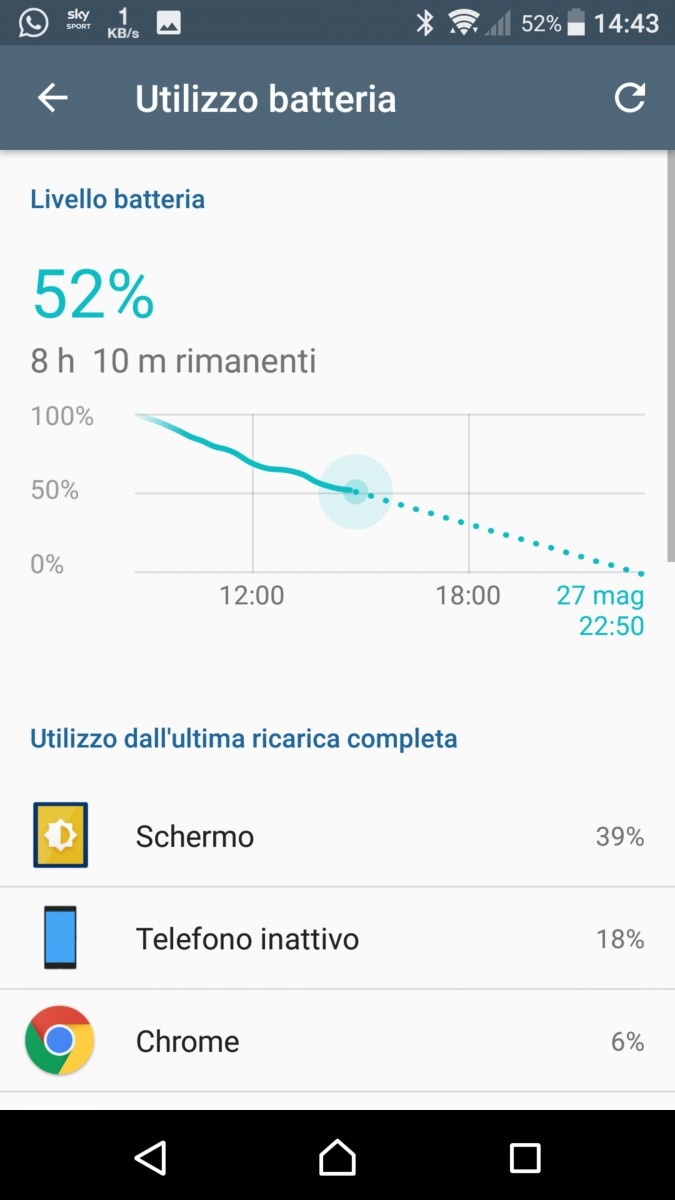The height and width of the screenshot is (1200, 675).
Task: Go back from Utilizzo batteria
Action: (x=52, y=98)
